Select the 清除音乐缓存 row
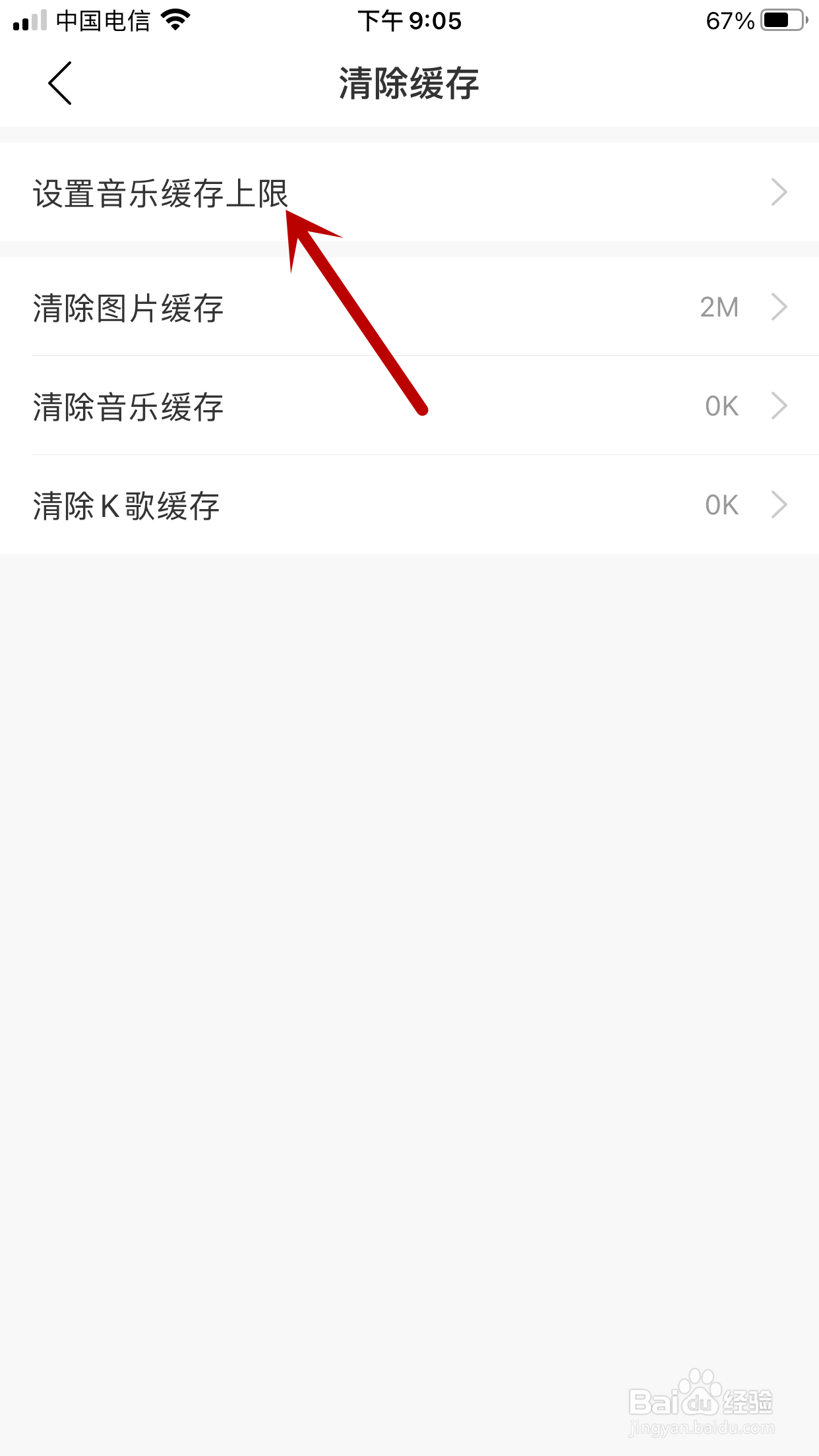The height and width of the screenshot is (1456, 819). click(129, 406)
